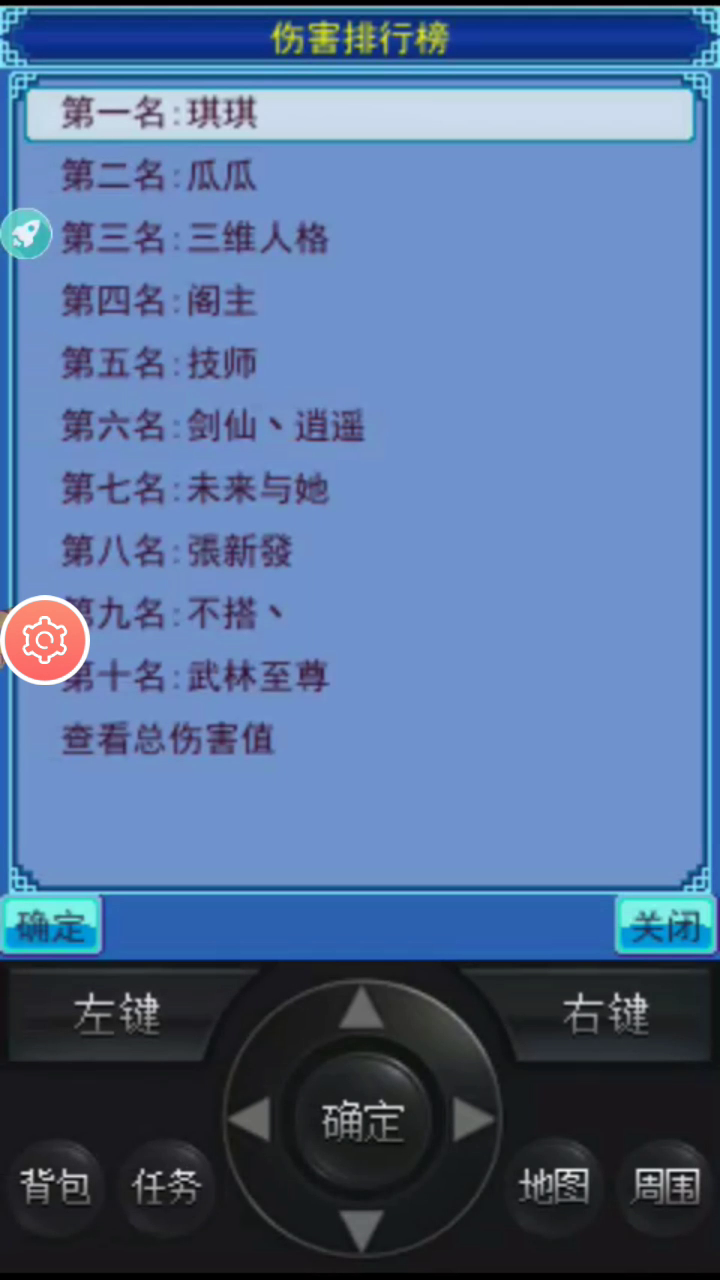This screenshot has height=1280, width=720.
Task: Tap the 右键 soft key
Action: (606, 1015)
